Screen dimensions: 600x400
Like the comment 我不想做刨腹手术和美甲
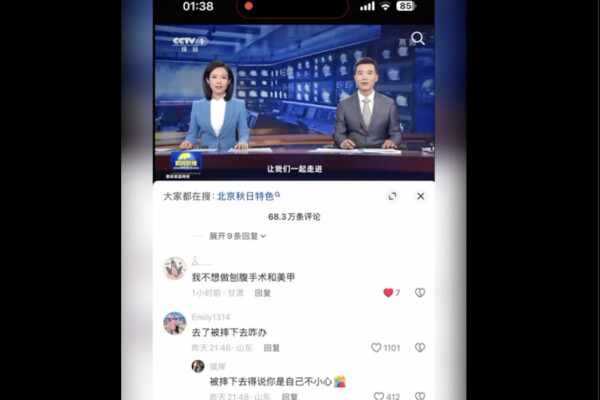click(x=388, y=293)
